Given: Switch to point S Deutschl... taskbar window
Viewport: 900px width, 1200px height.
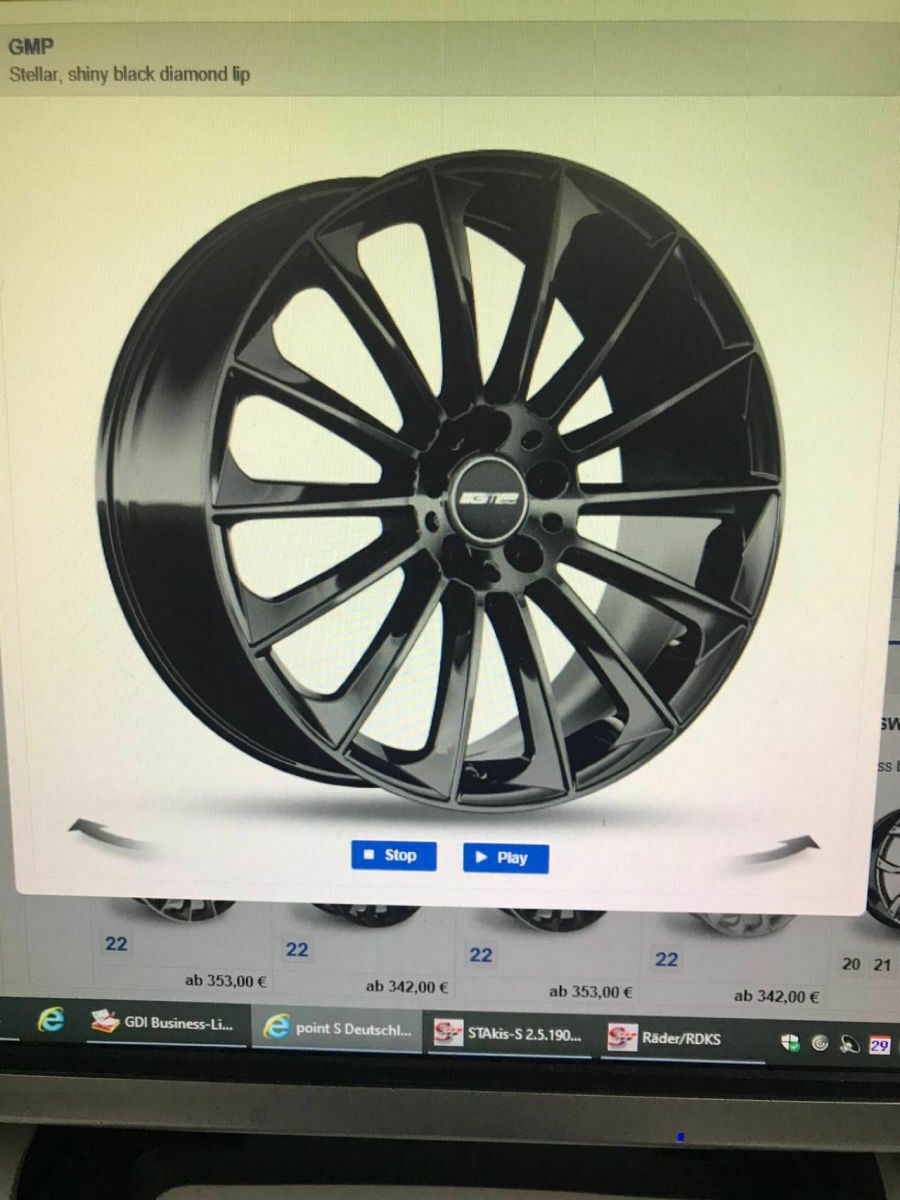Looking at the screenshot, I should (x=337, y=1029).
